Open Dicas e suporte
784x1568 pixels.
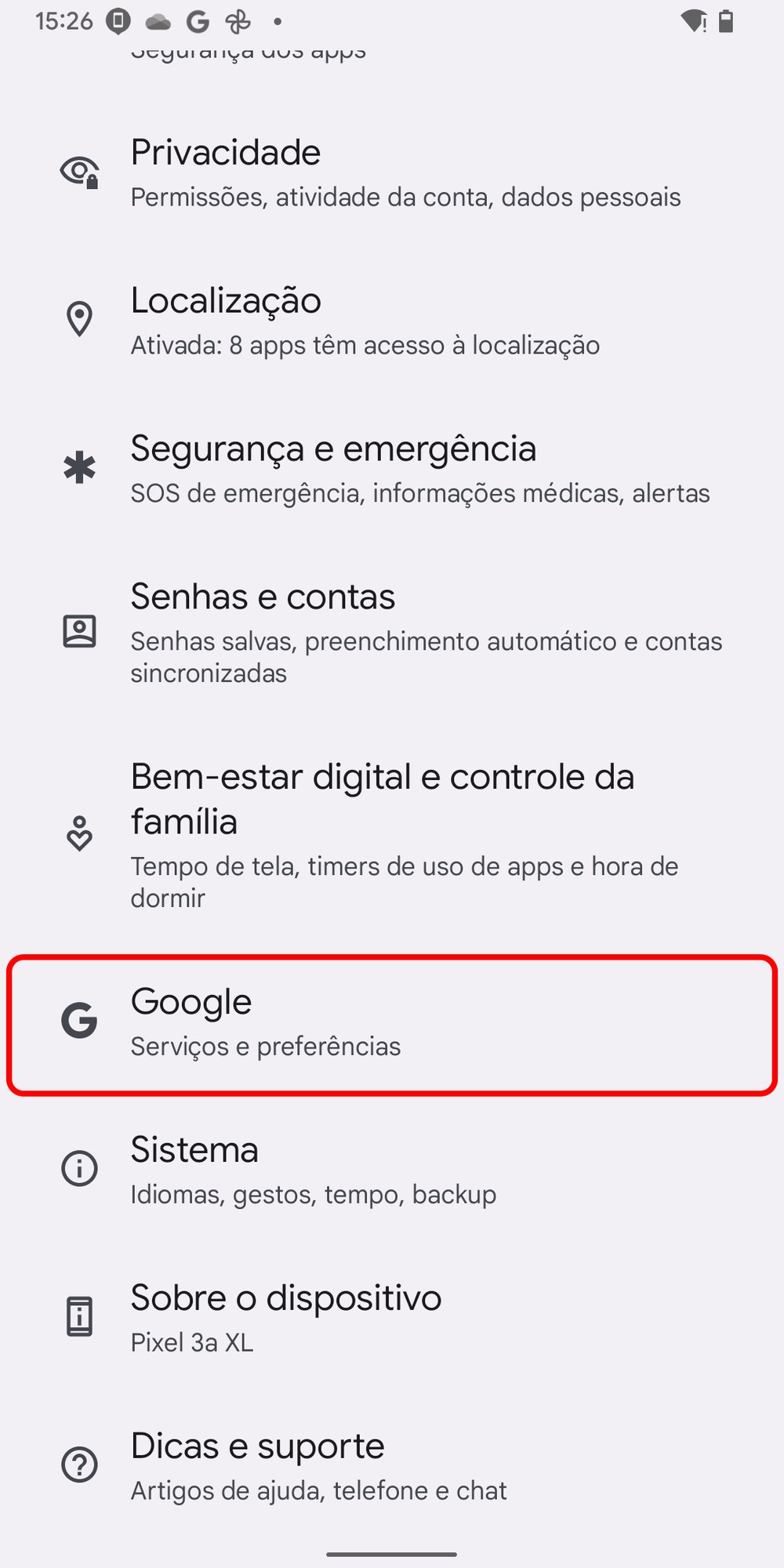click(392, 1466)
